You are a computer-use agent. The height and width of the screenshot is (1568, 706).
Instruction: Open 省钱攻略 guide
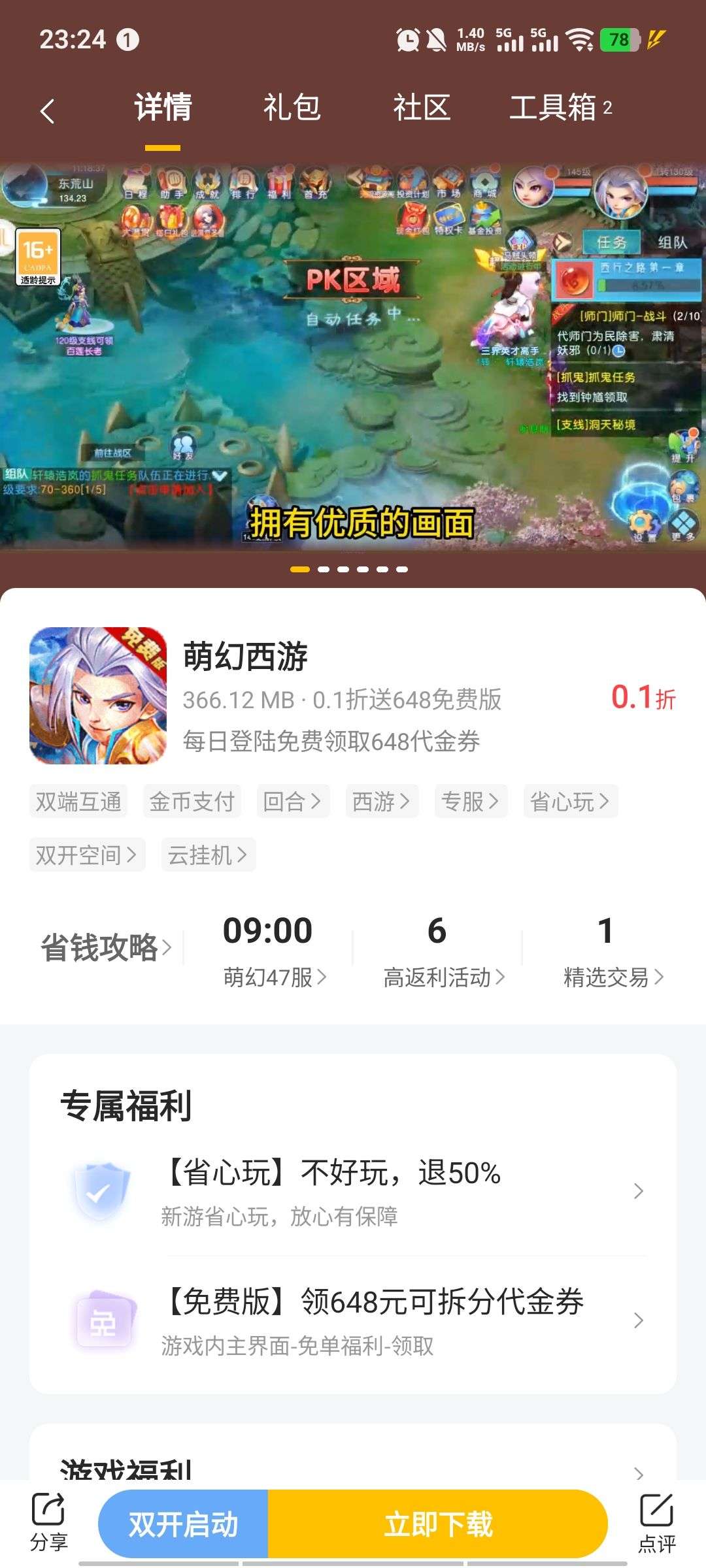pyautogui.click(x=106, y=947)
